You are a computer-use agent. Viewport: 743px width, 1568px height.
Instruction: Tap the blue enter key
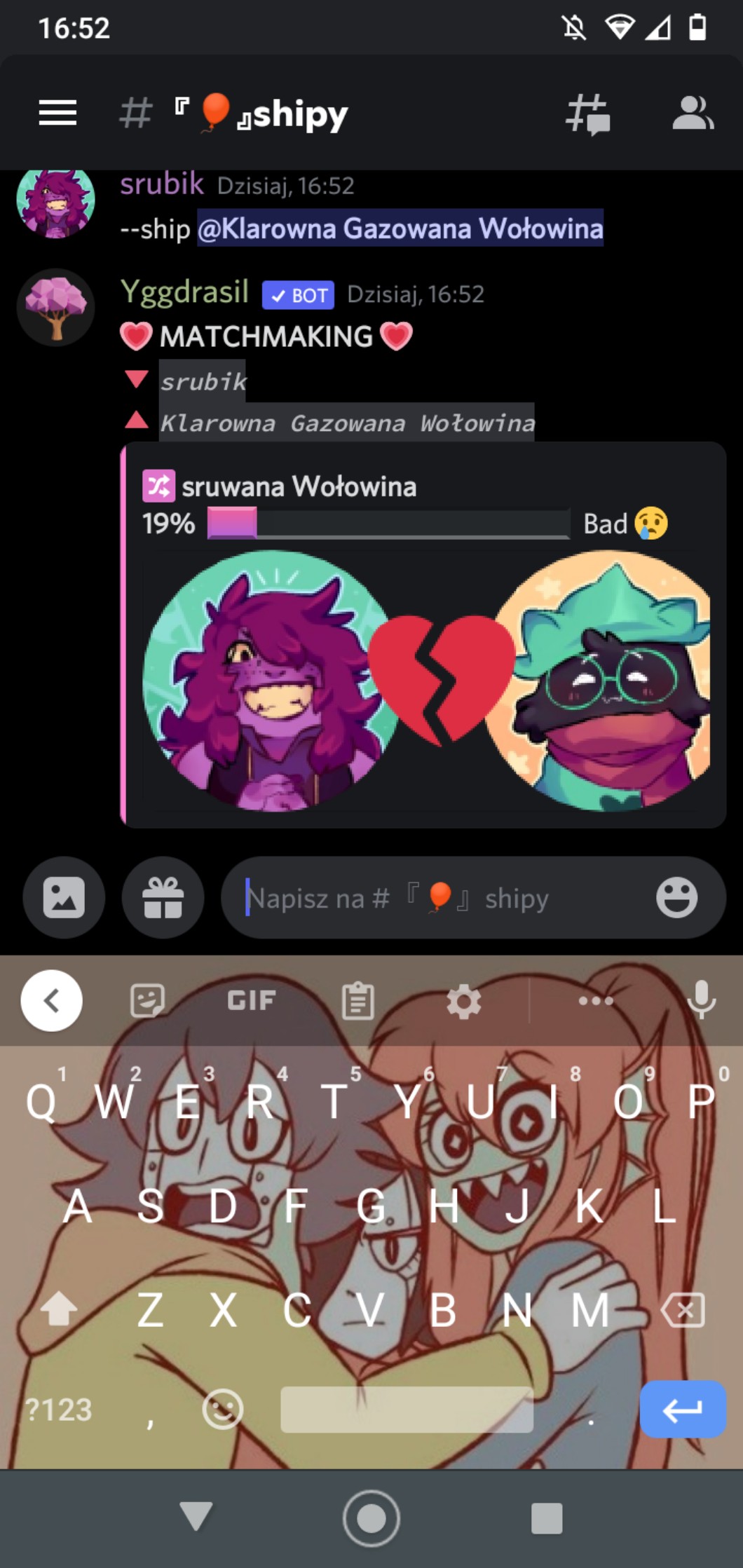pyautogui.click(x=682, y=1409)
